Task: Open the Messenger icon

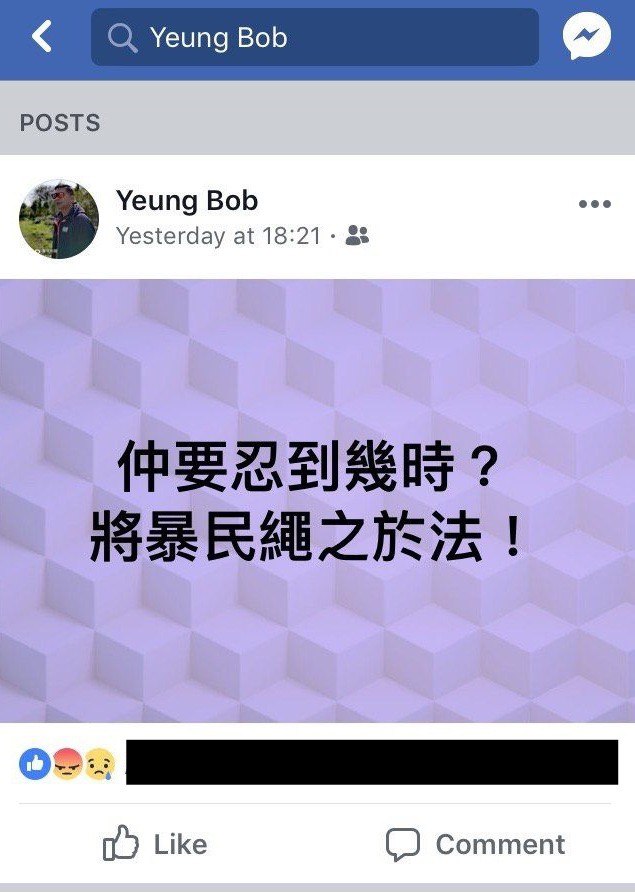Action: 586,38
